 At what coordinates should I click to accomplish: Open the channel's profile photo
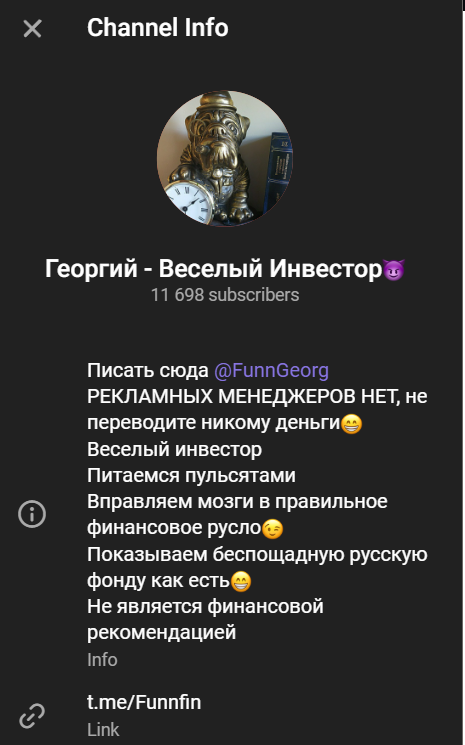pyautogui.click(x=225, y=159)
